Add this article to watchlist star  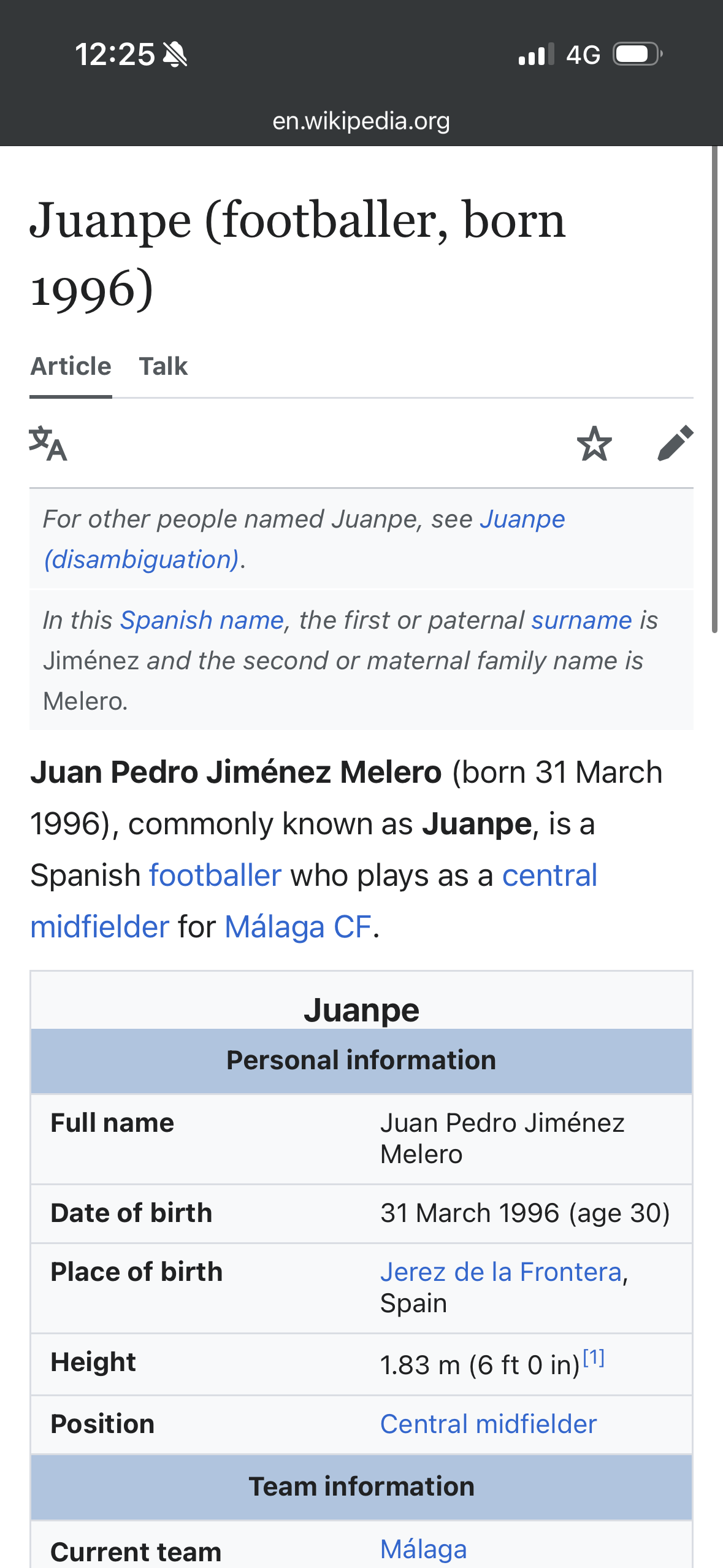594,443
